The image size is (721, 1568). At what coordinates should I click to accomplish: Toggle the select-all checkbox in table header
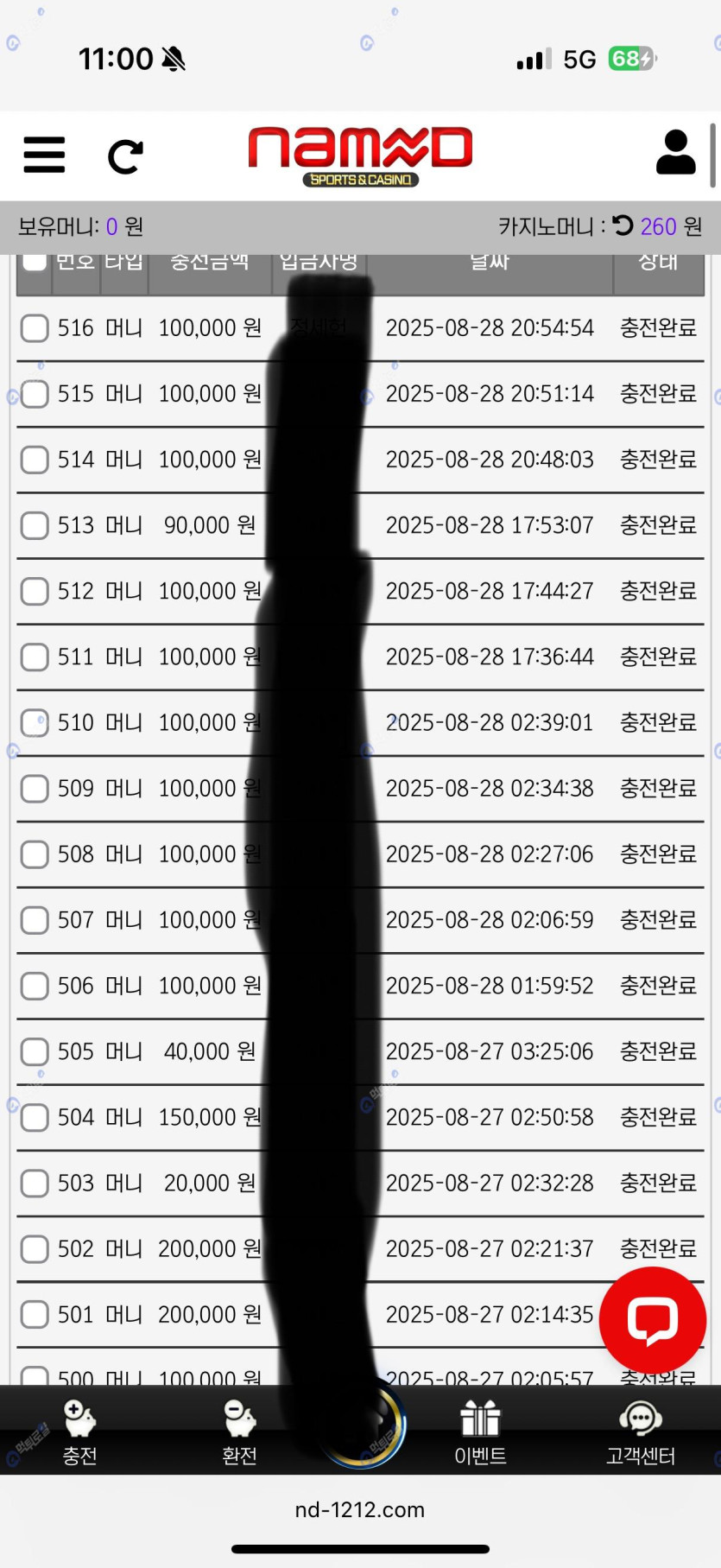point(35,261)
